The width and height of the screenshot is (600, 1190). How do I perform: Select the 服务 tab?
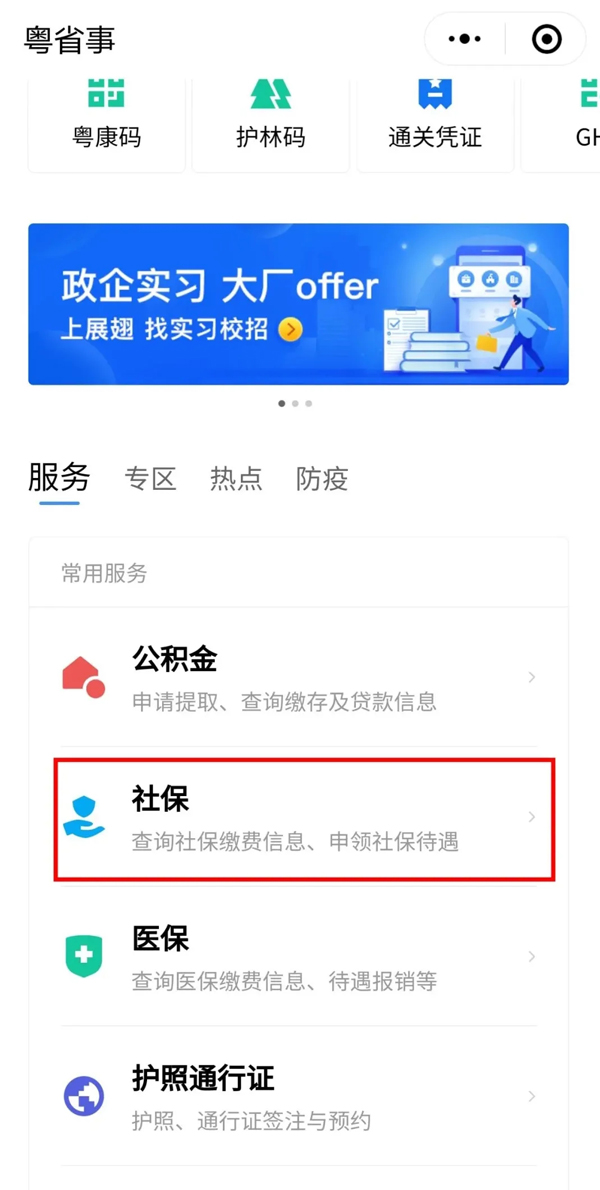pos(59,478)
